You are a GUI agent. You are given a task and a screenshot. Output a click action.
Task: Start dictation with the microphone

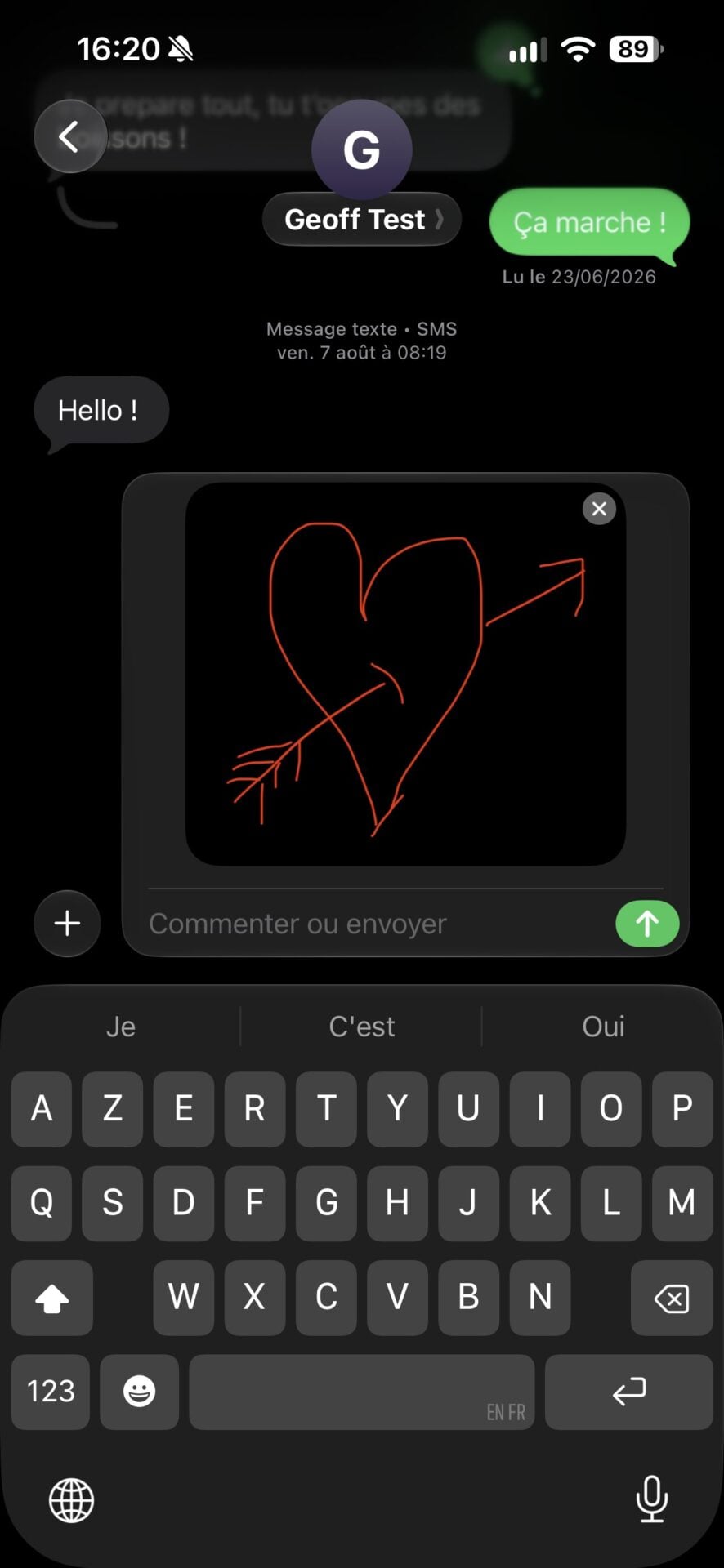(651, 1499)
